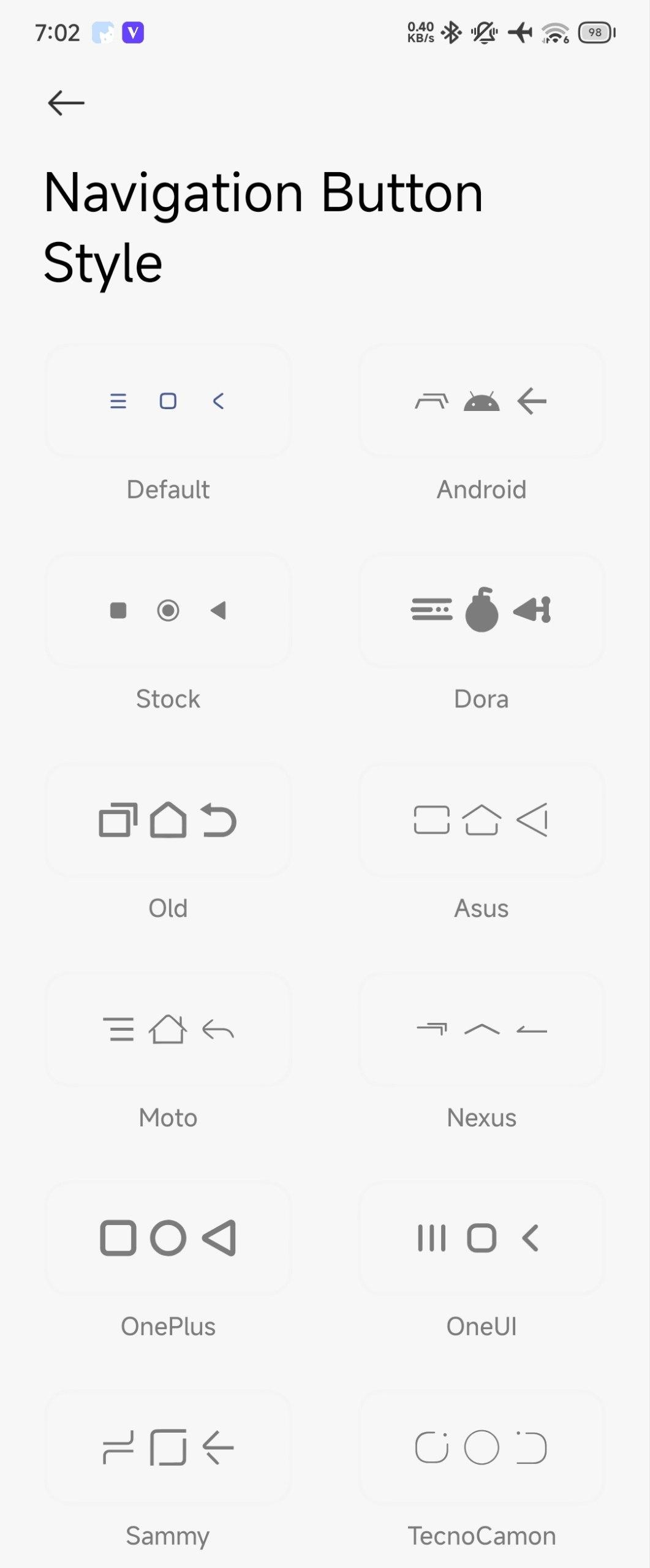Choose the Asus navigation button style
The image size is (650, 1568).
[481, 820]
